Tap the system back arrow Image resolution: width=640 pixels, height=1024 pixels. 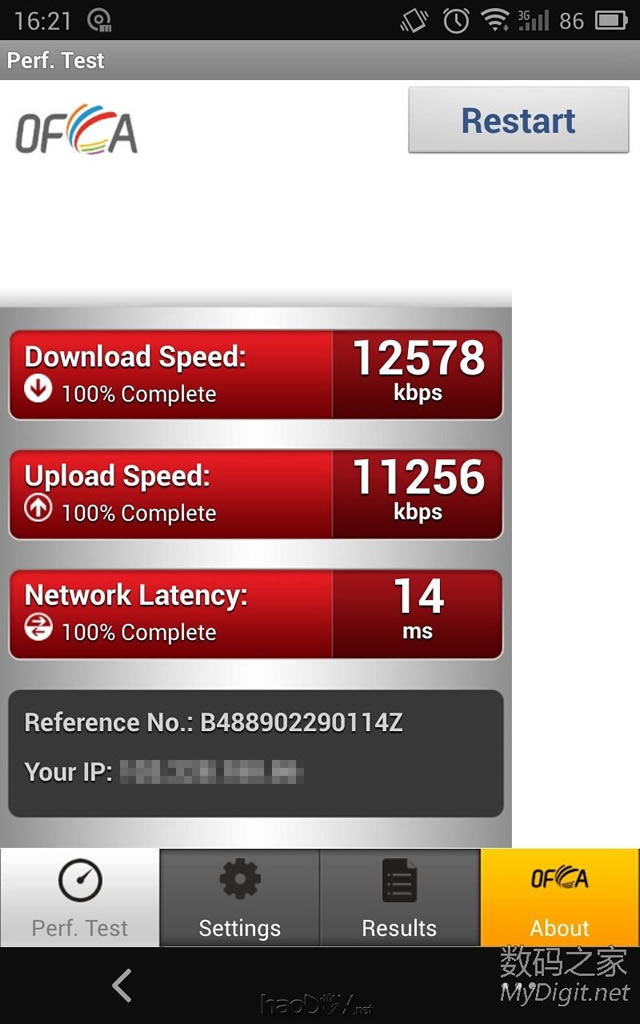(122, 986)
